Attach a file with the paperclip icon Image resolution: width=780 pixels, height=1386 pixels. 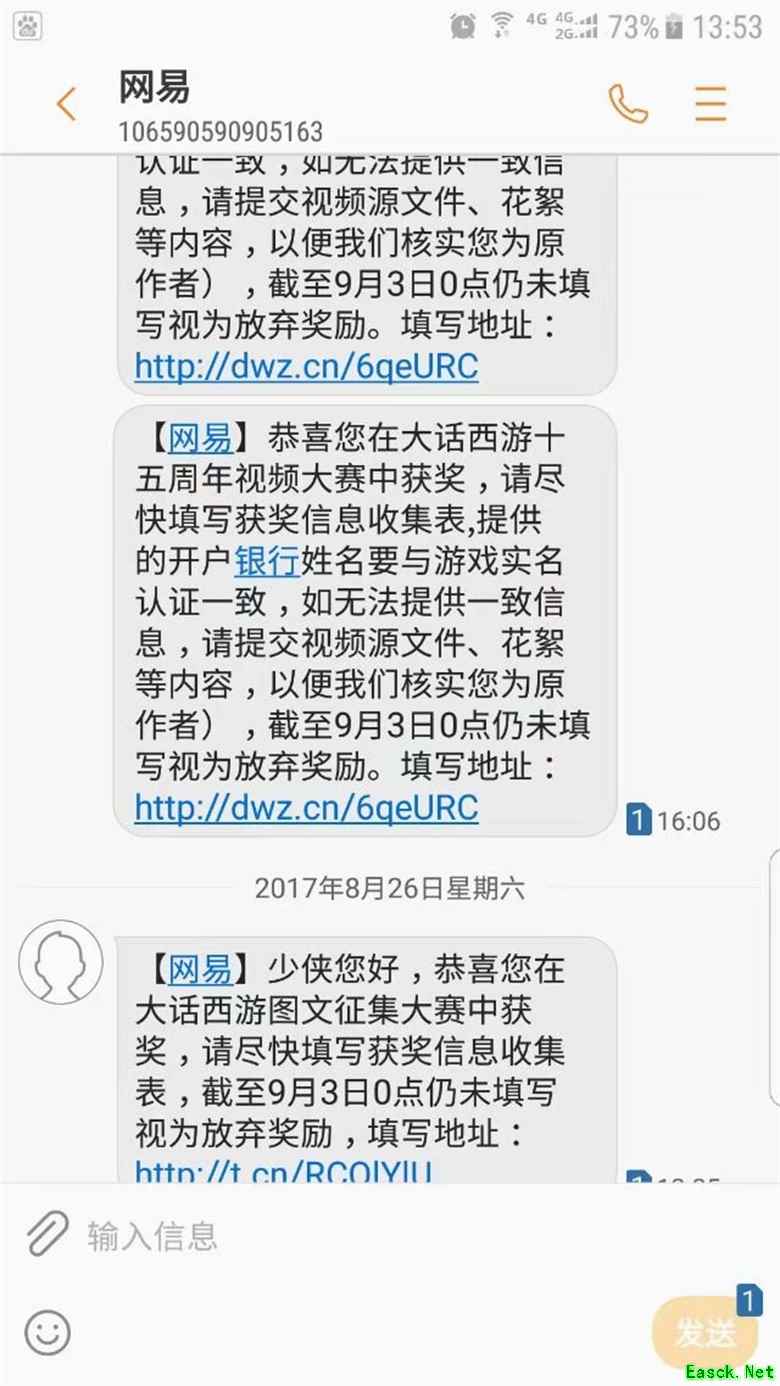coord(47,1235)
